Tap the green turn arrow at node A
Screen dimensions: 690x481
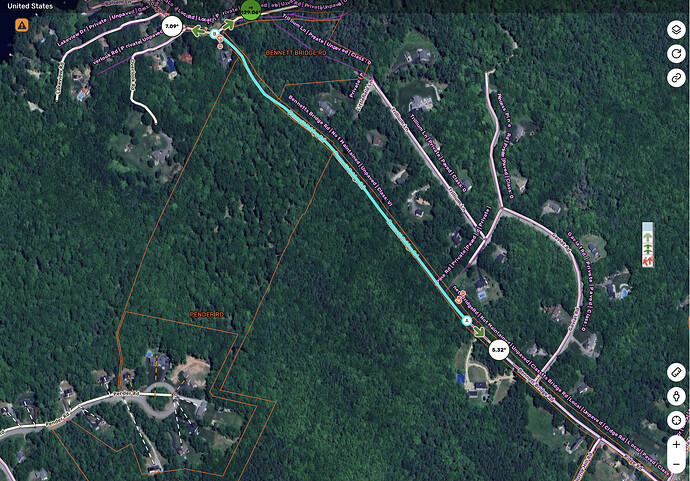click(479, 333)
